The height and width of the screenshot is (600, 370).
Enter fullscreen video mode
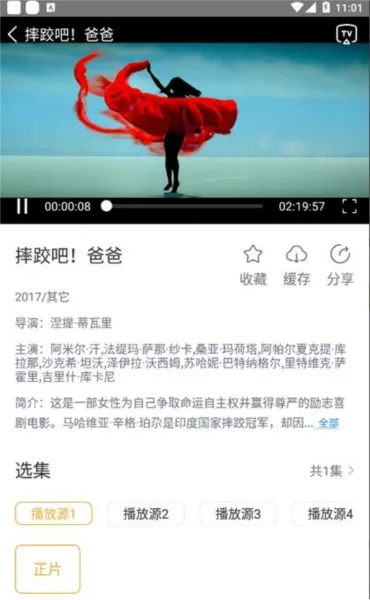[x=349, y=206]
